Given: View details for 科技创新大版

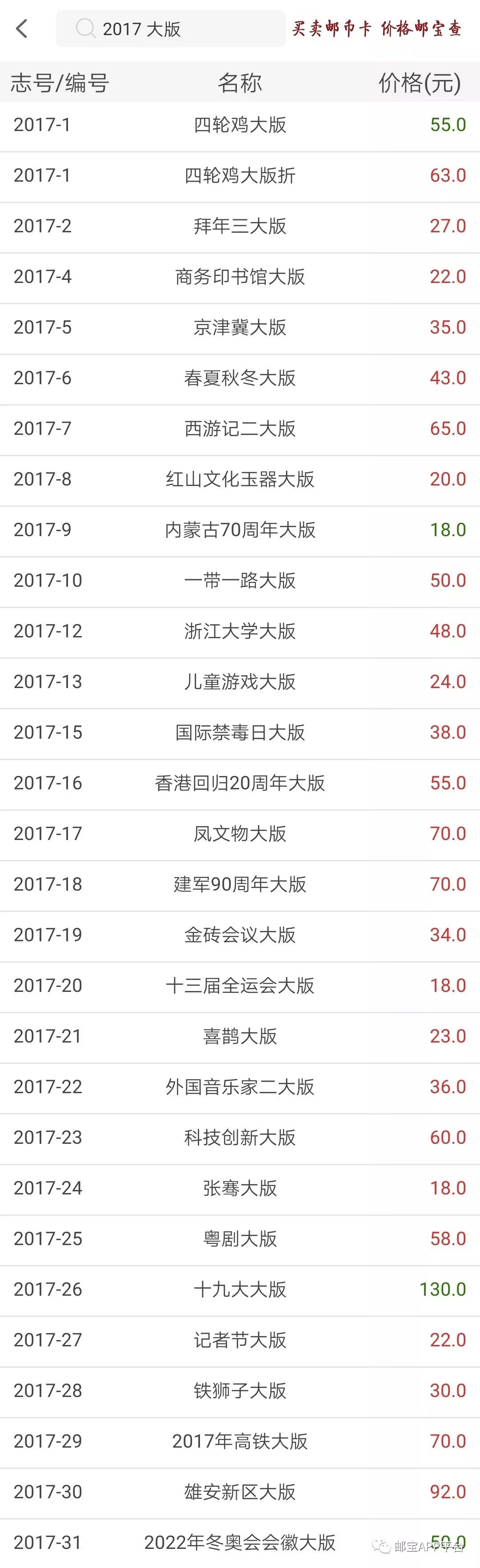Looking at the screenshot, I should click(240, 1137).
